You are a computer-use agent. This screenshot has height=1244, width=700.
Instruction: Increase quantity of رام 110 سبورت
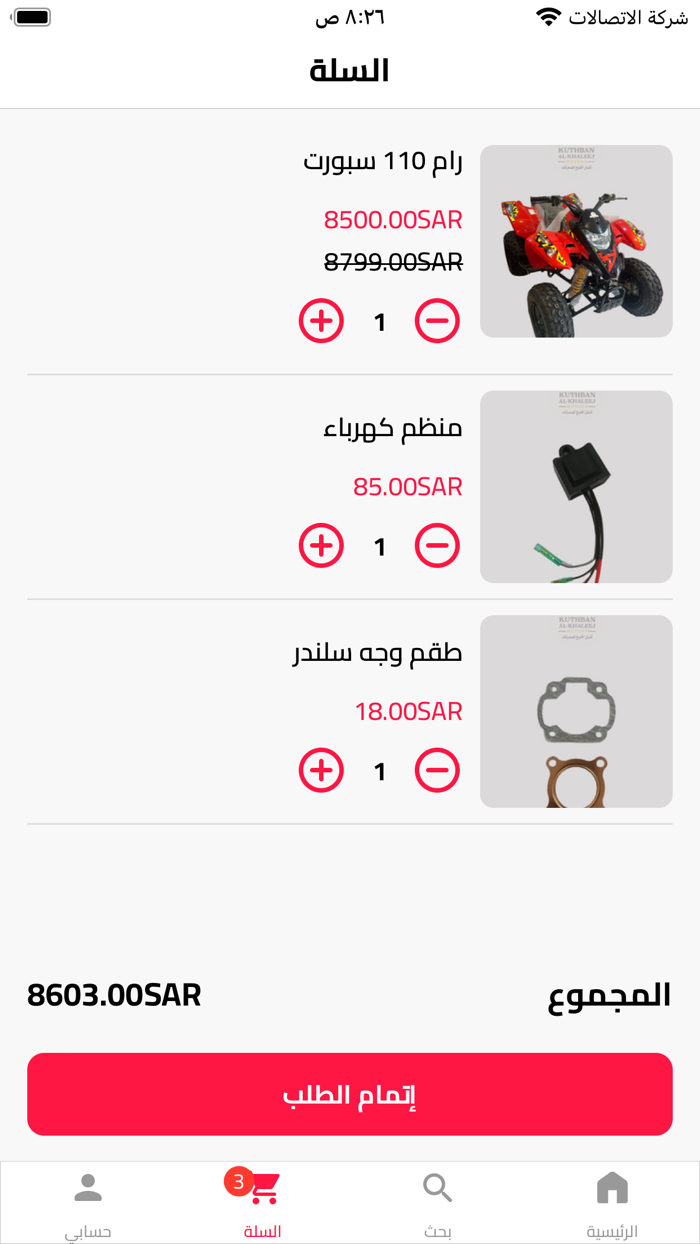tap(321, 321)
